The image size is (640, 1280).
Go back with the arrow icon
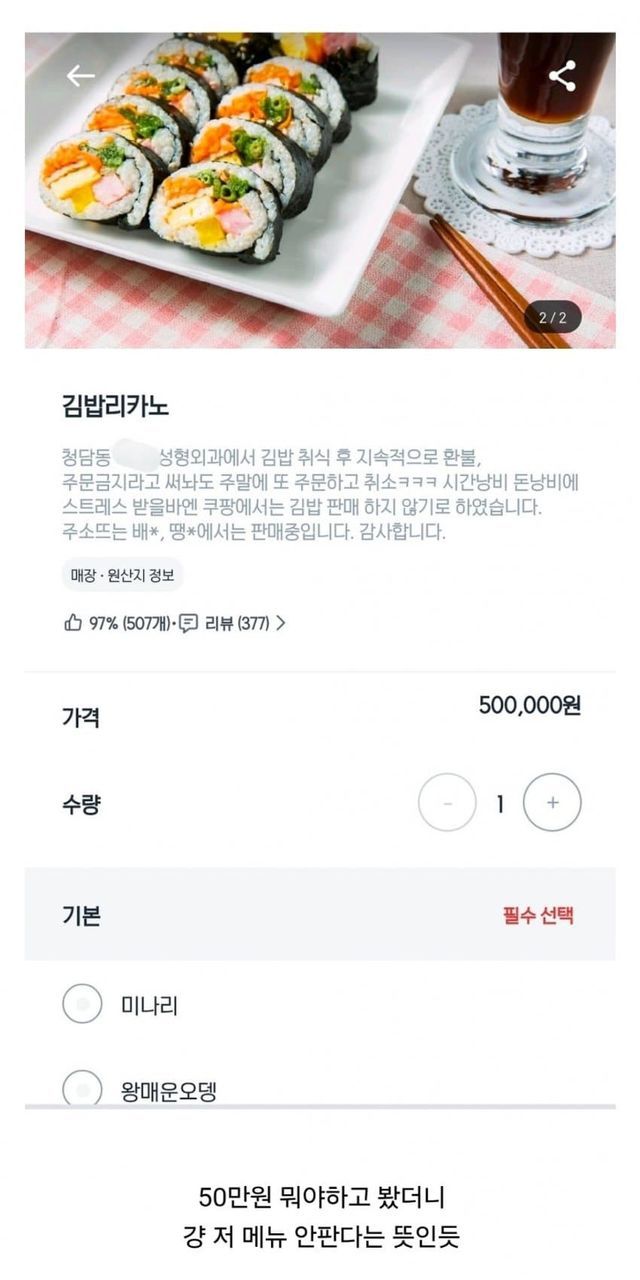click(80, 76)
